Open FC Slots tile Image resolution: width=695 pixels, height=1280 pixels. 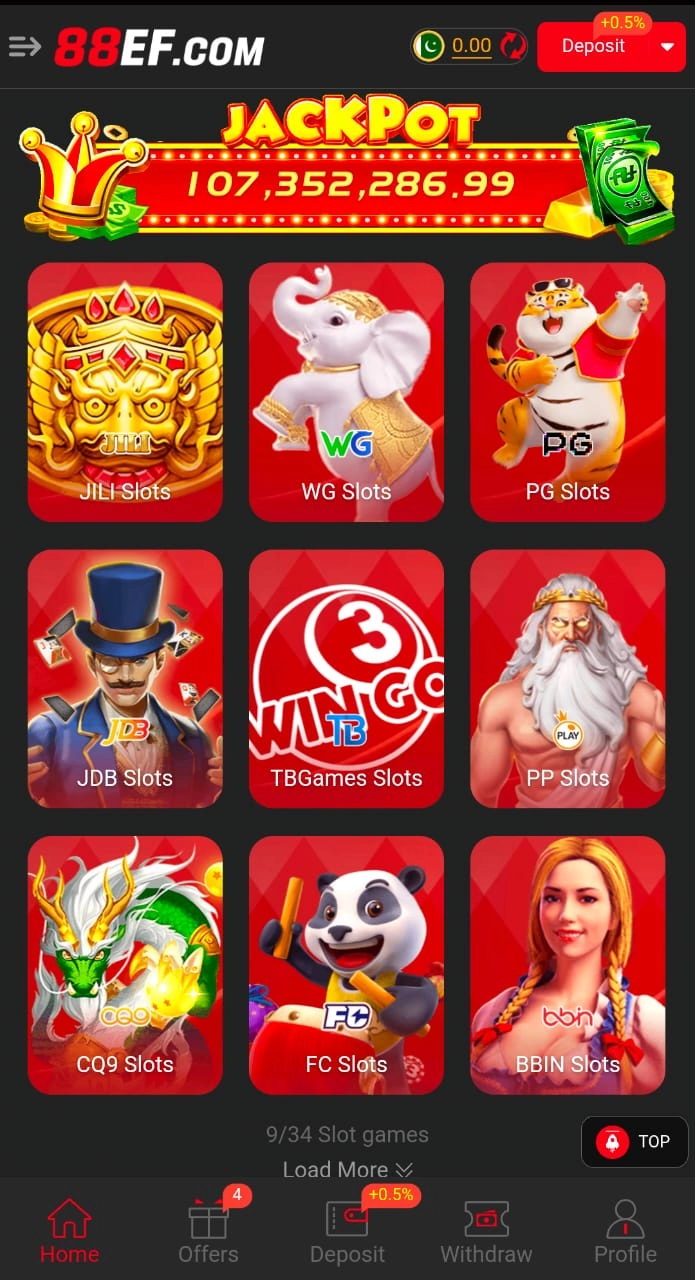point(346,964)
